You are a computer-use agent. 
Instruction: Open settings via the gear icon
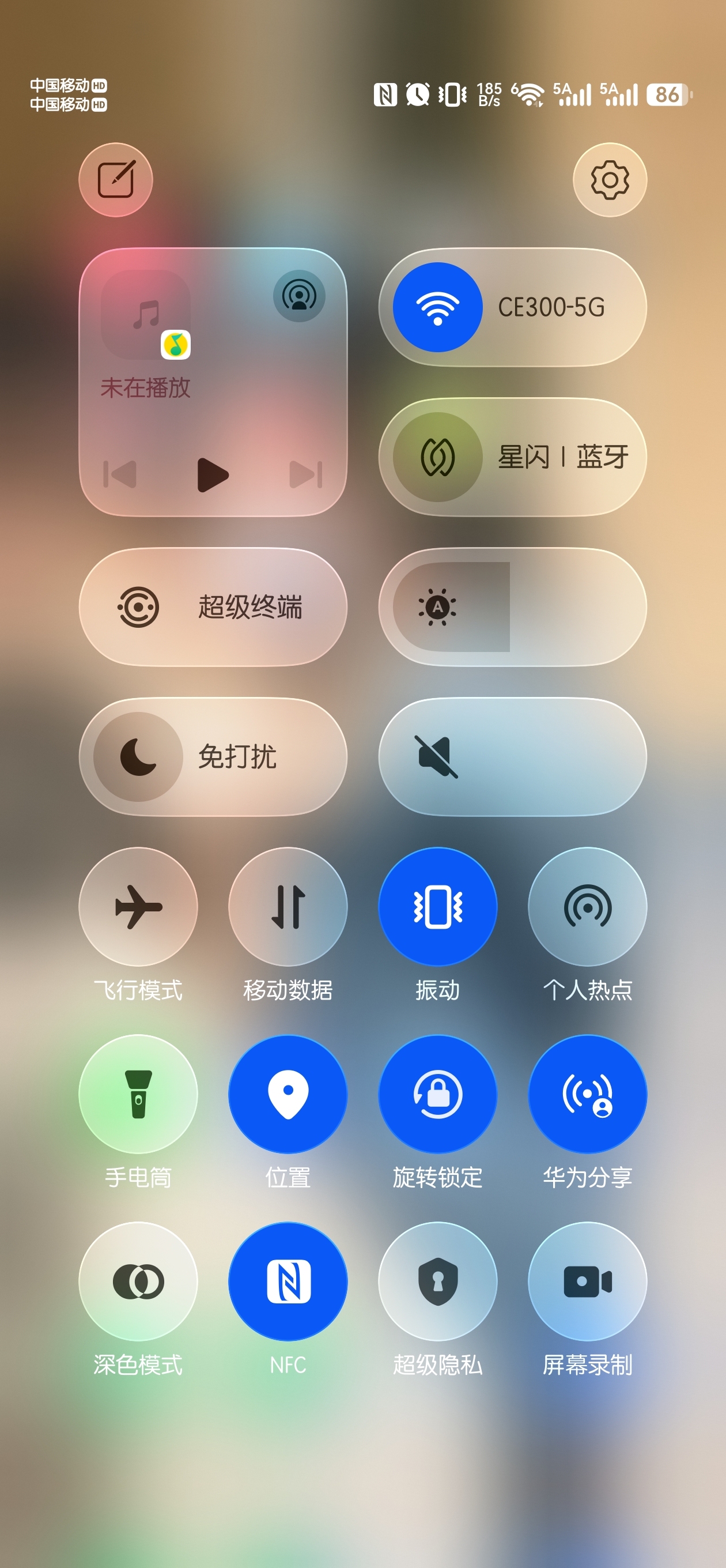point(609,179)
